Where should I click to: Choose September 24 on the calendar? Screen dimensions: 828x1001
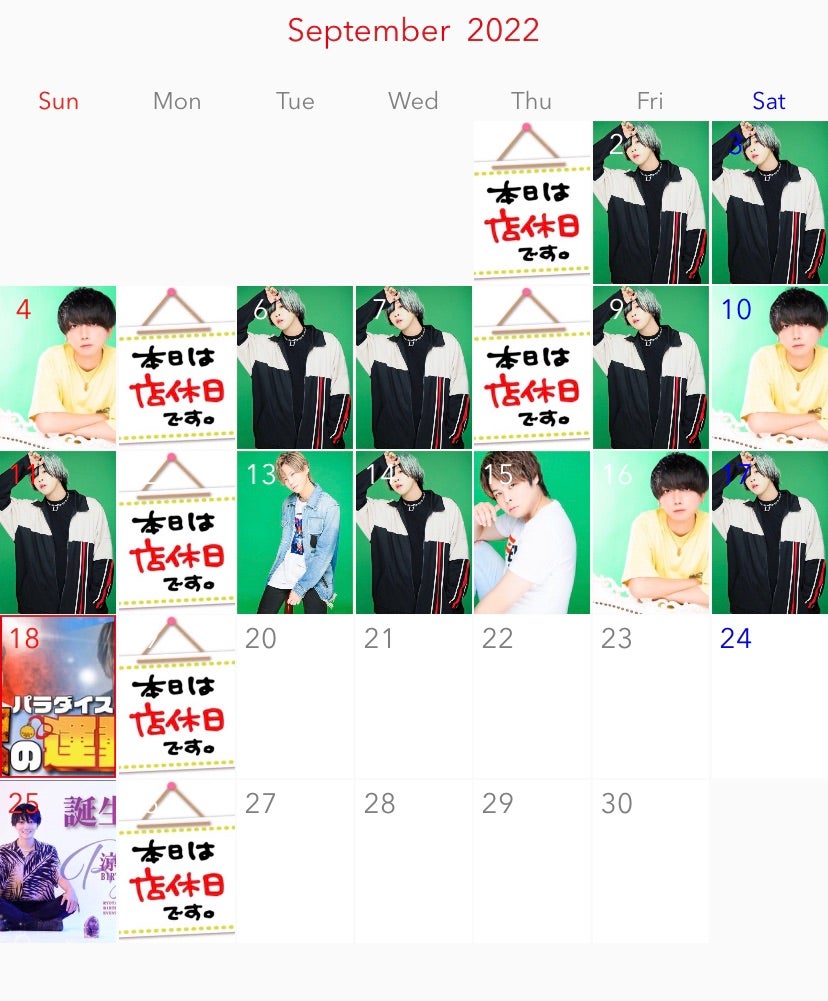pos(769,697)
